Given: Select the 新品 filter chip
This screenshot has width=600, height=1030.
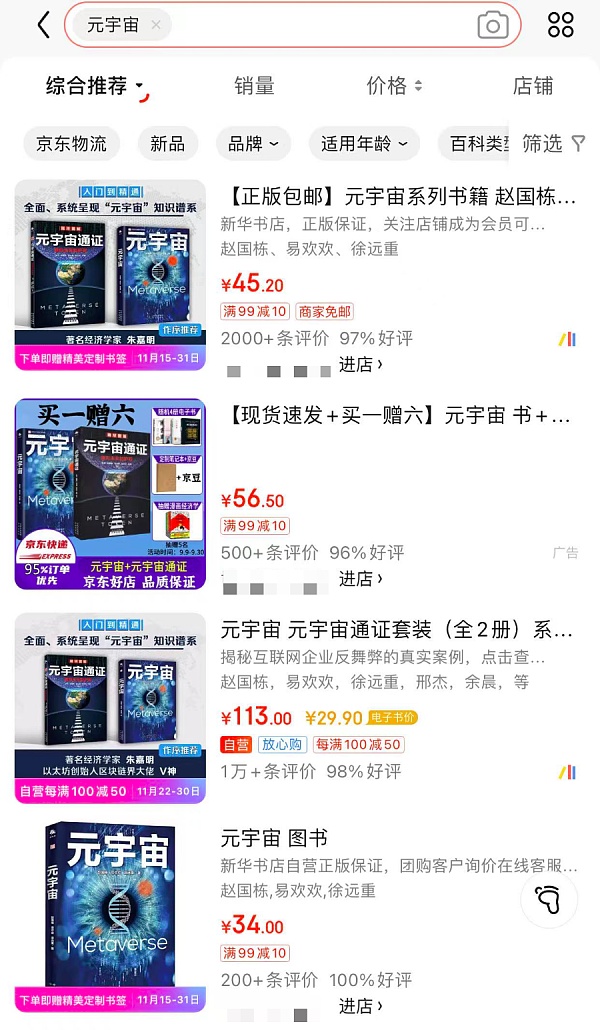Looking at the screenshot, I should pos(167,144).
